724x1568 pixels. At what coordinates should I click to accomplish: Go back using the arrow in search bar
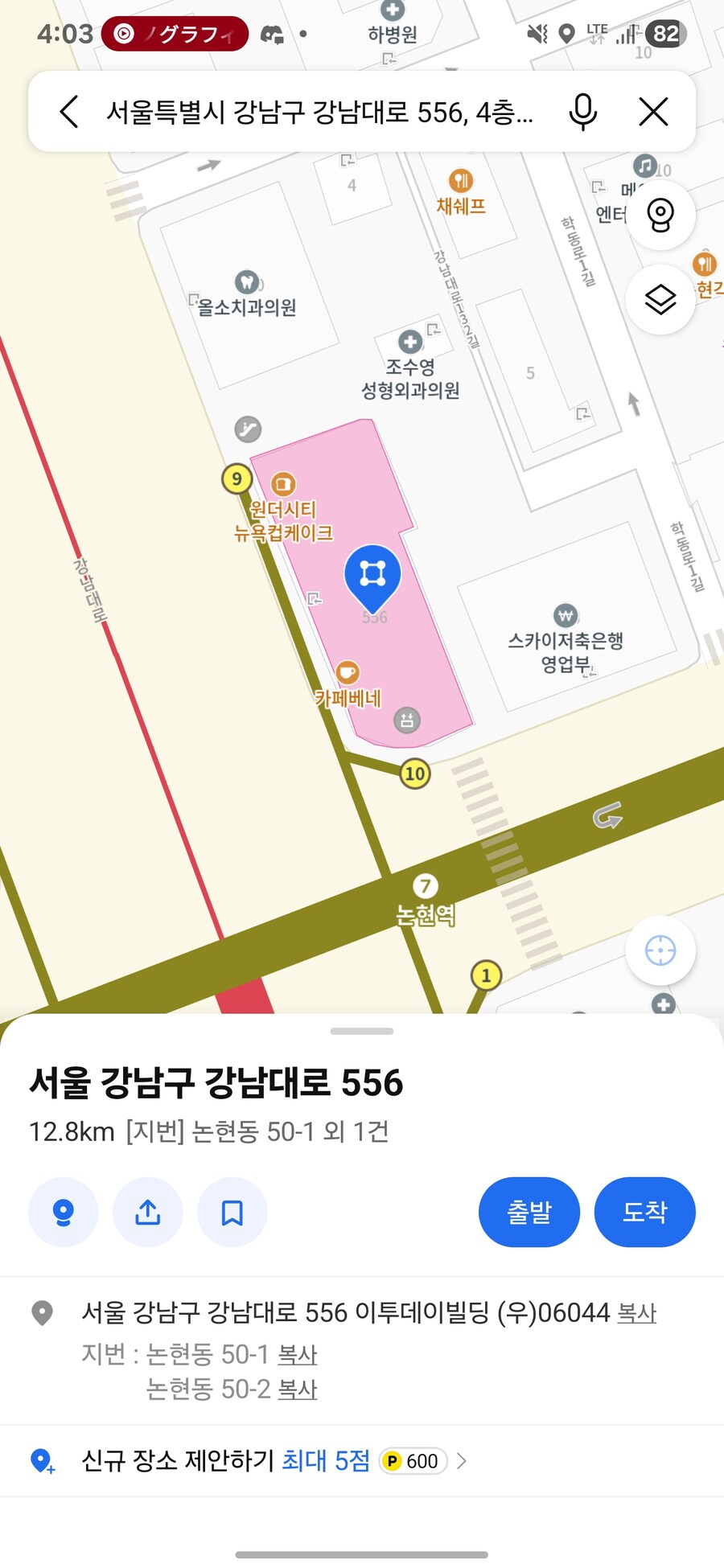click(x=70, y=112)
